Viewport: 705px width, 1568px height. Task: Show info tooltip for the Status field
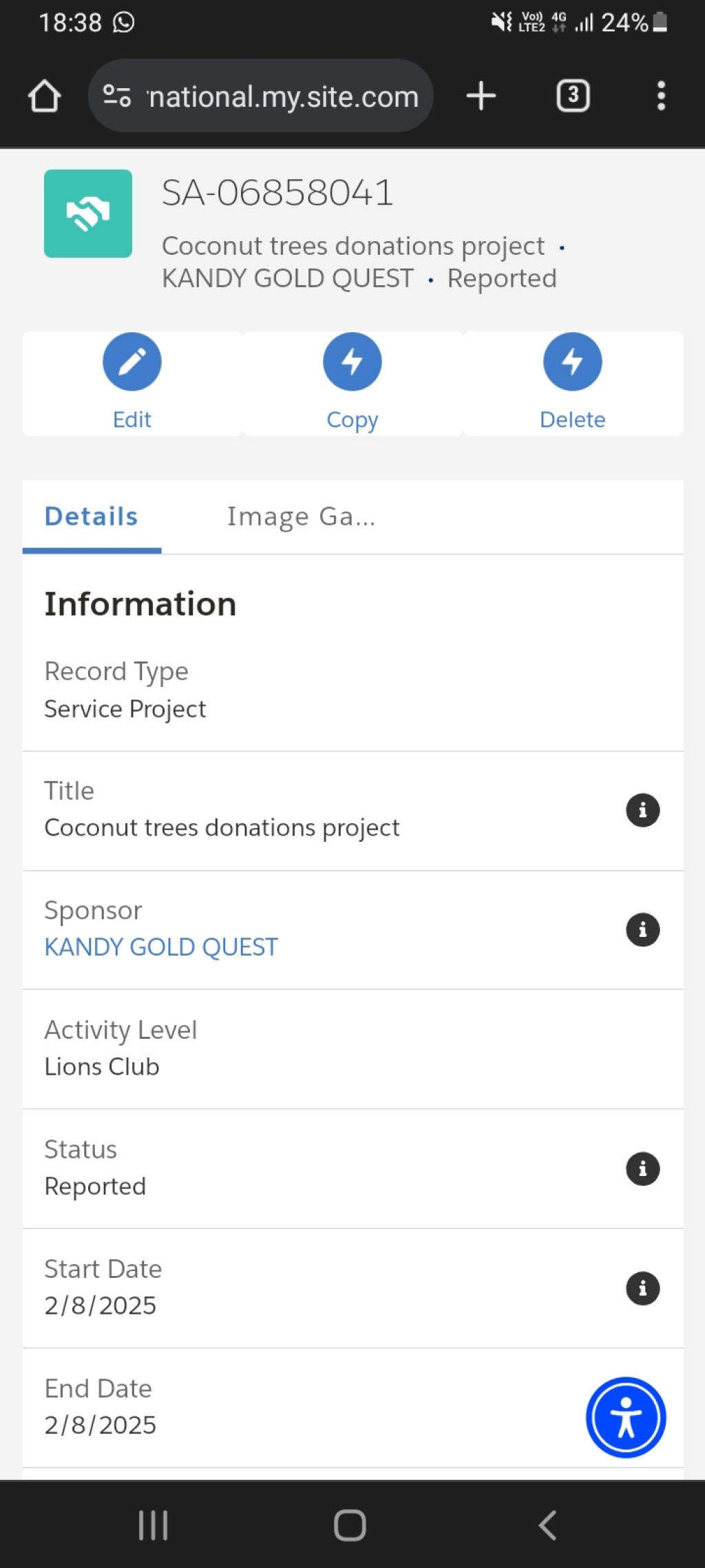coord(643,1169)
